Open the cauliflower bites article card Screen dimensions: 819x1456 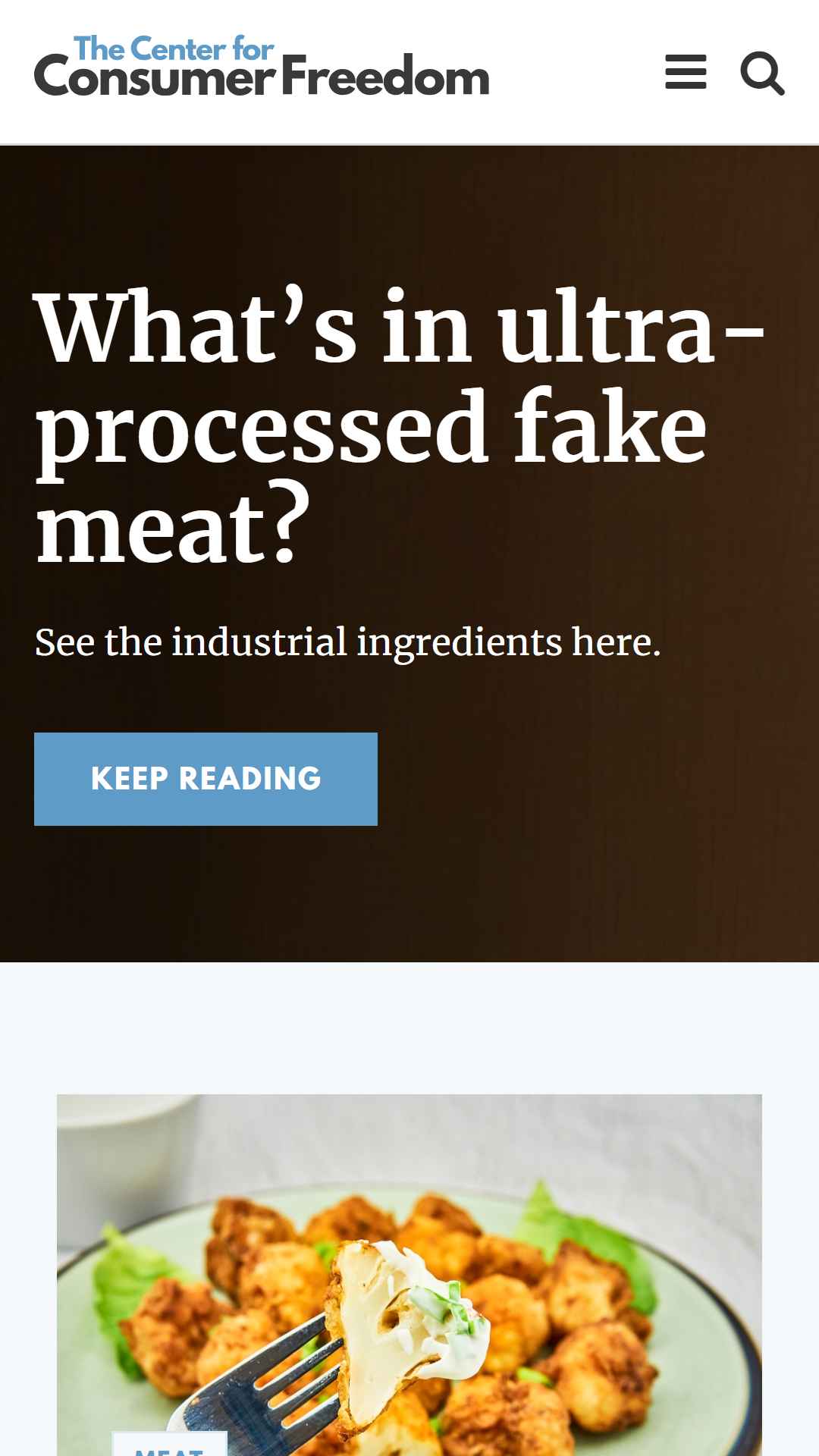(x=409, y=1274)
